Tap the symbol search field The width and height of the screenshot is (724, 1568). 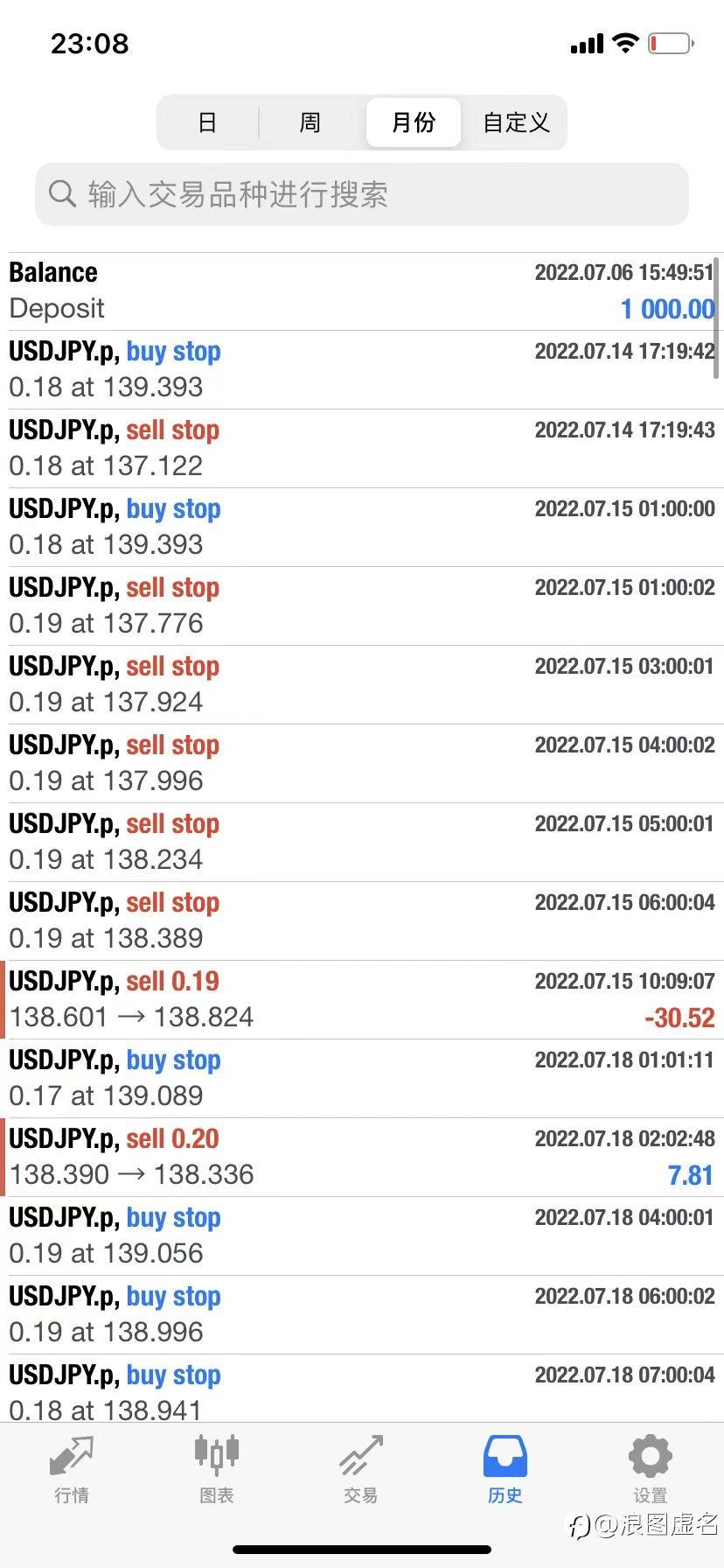tap(362, 194)
